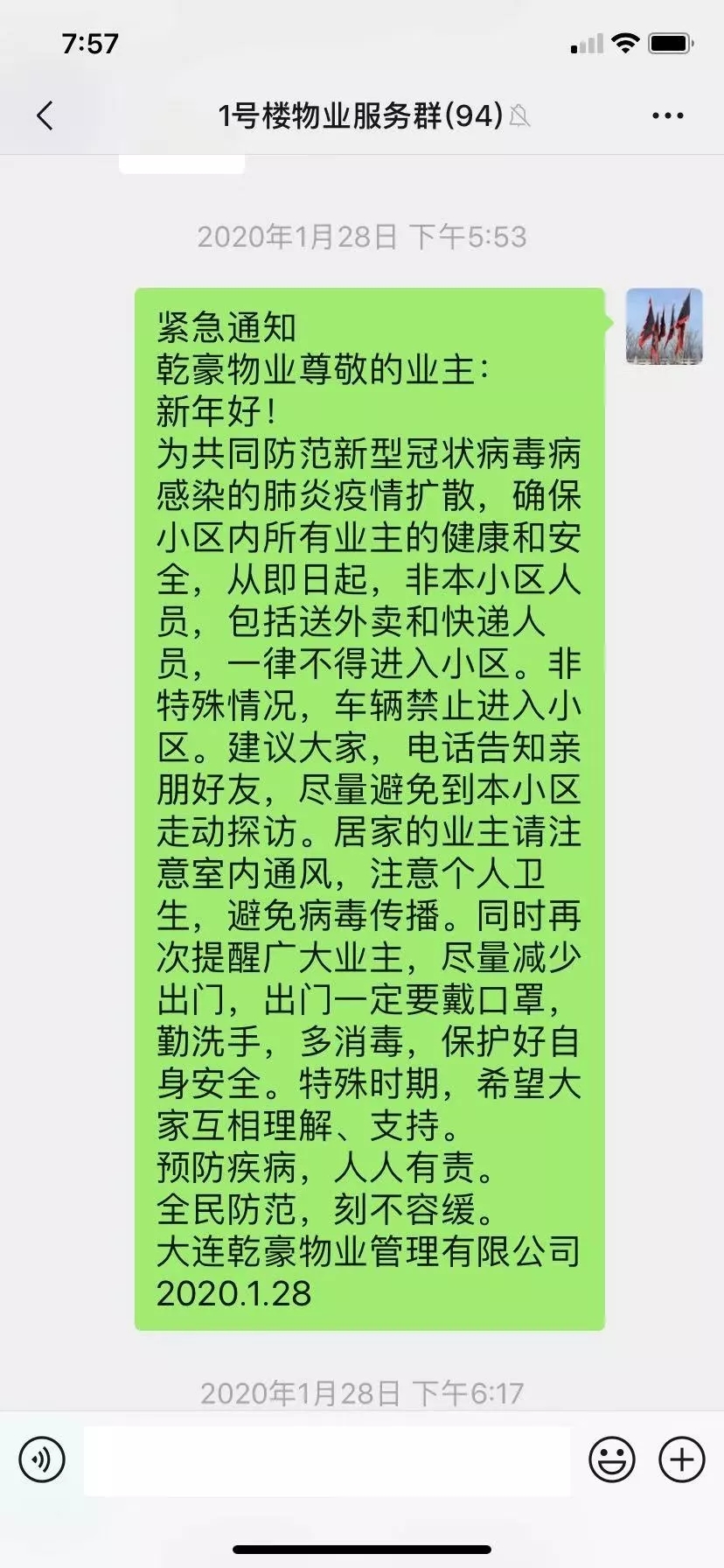Open the plus attachments menu
The image size is (724, 1568).
point(681,1459)
